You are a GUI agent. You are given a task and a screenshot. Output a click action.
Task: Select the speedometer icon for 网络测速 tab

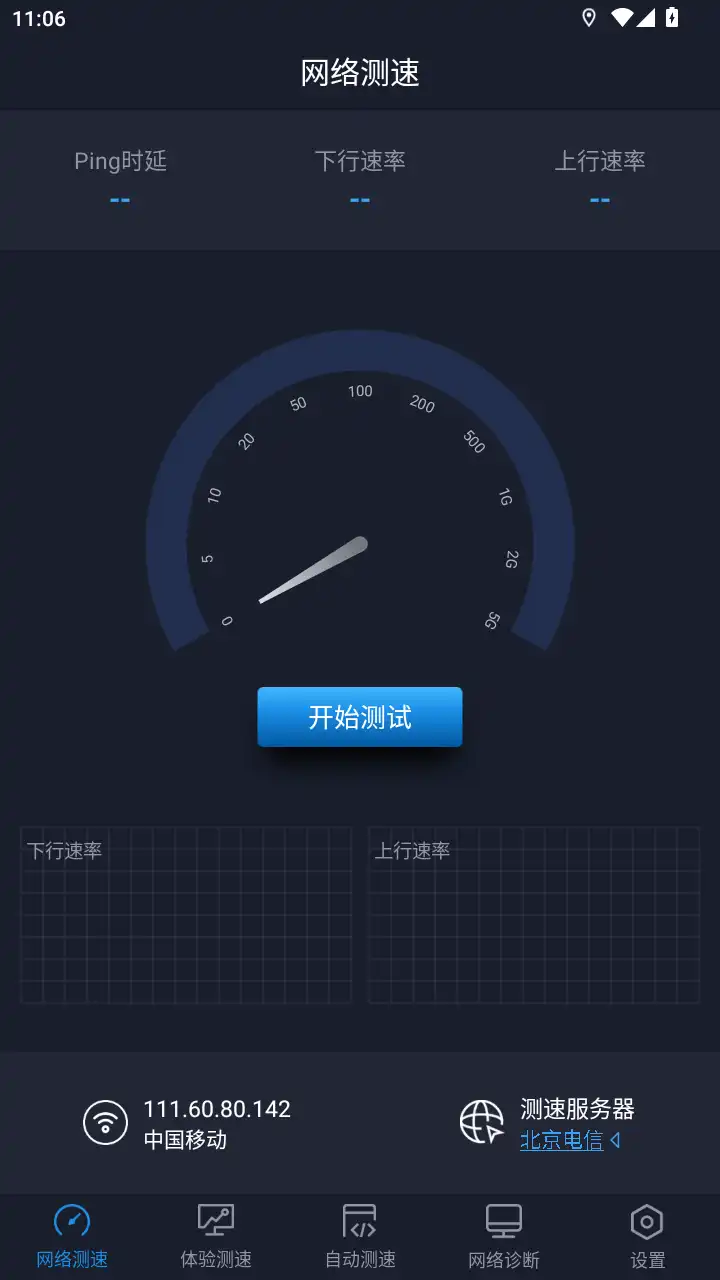point(71,1220)
